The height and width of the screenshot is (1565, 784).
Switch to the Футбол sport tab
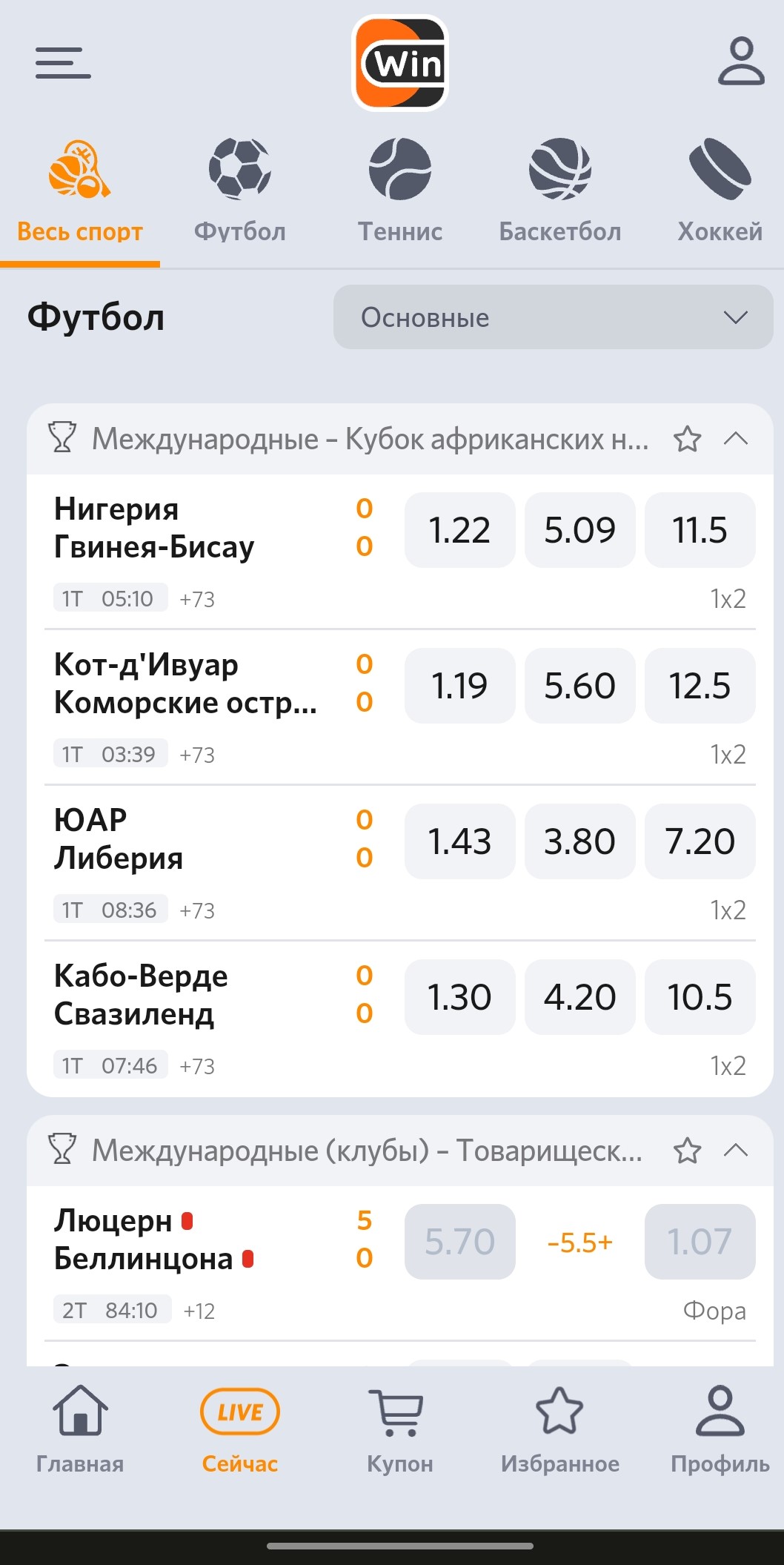240,191
